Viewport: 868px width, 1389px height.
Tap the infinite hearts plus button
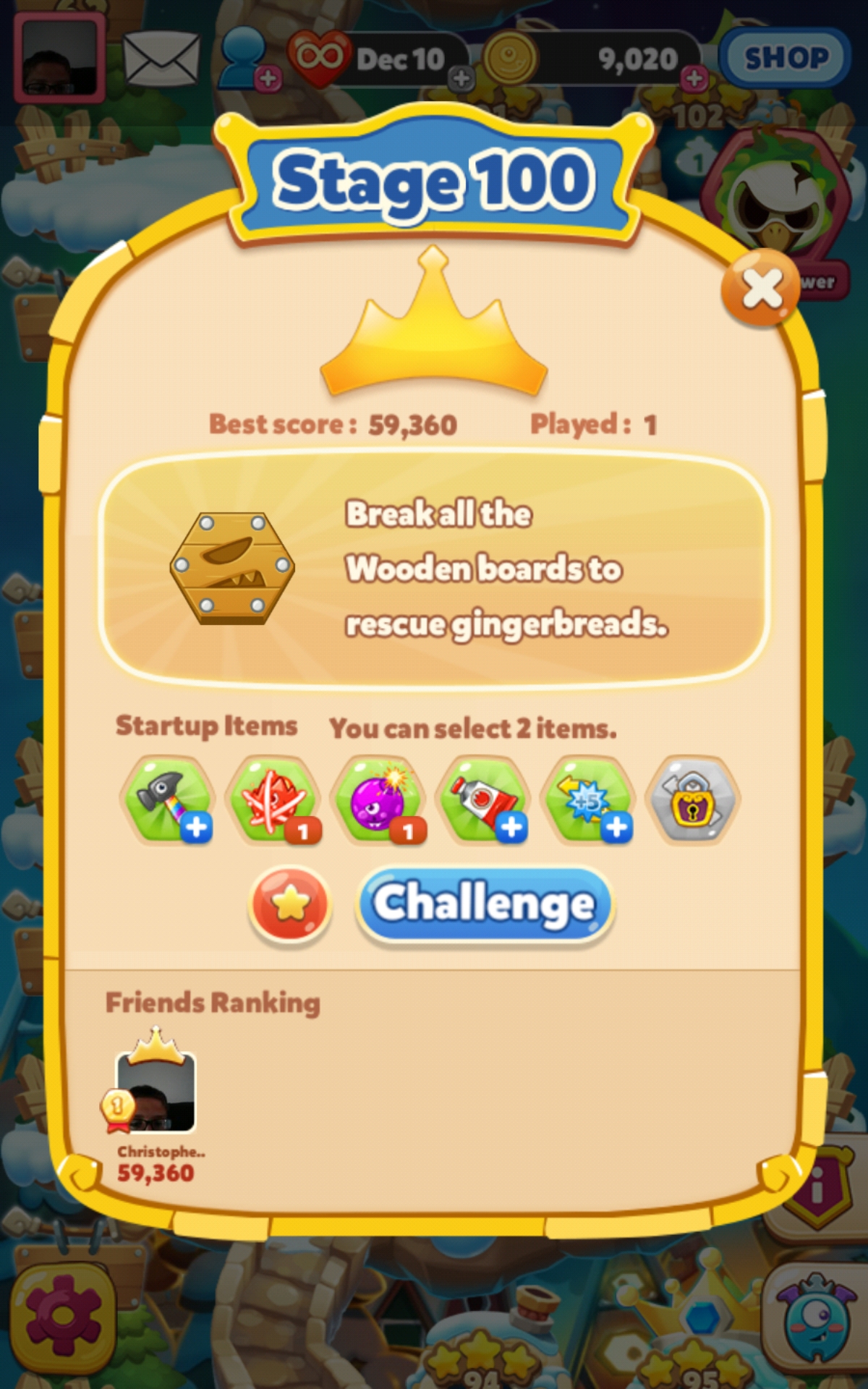click(x=461, y=78)
